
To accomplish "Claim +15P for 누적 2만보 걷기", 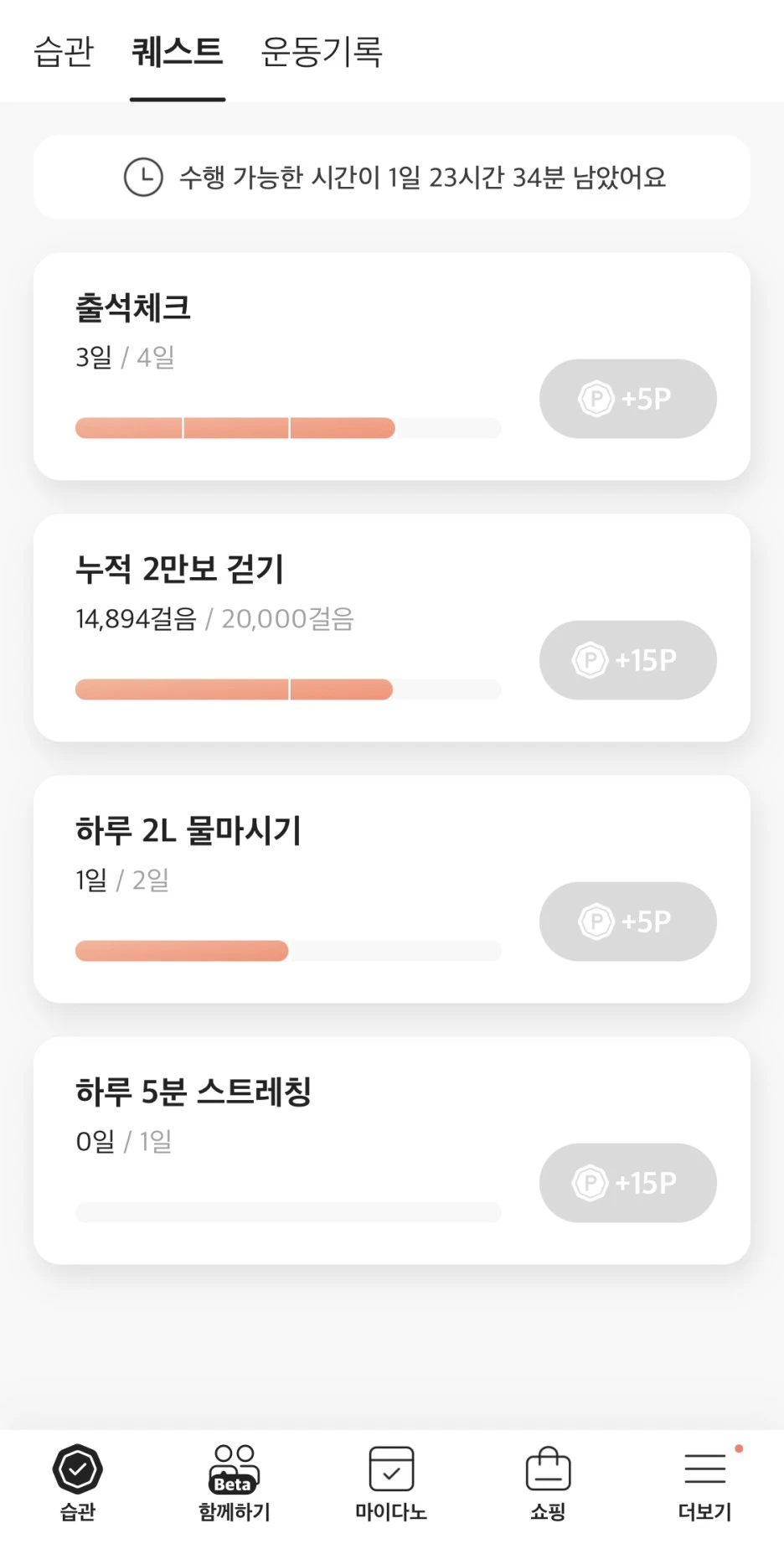I will 627,660.
